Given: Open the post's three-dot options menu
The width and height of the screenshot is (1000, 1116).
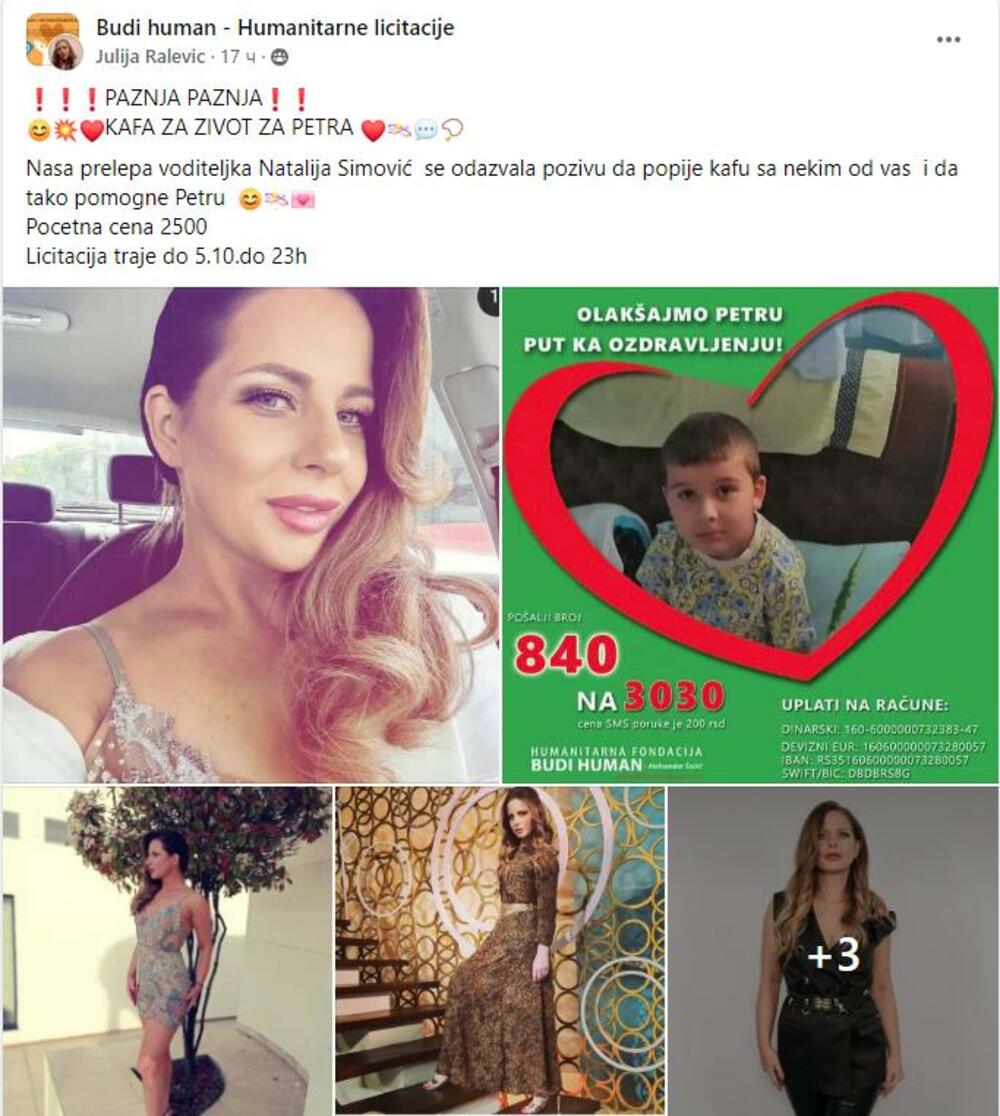Looking at the screenshot, I should [948, 39].
